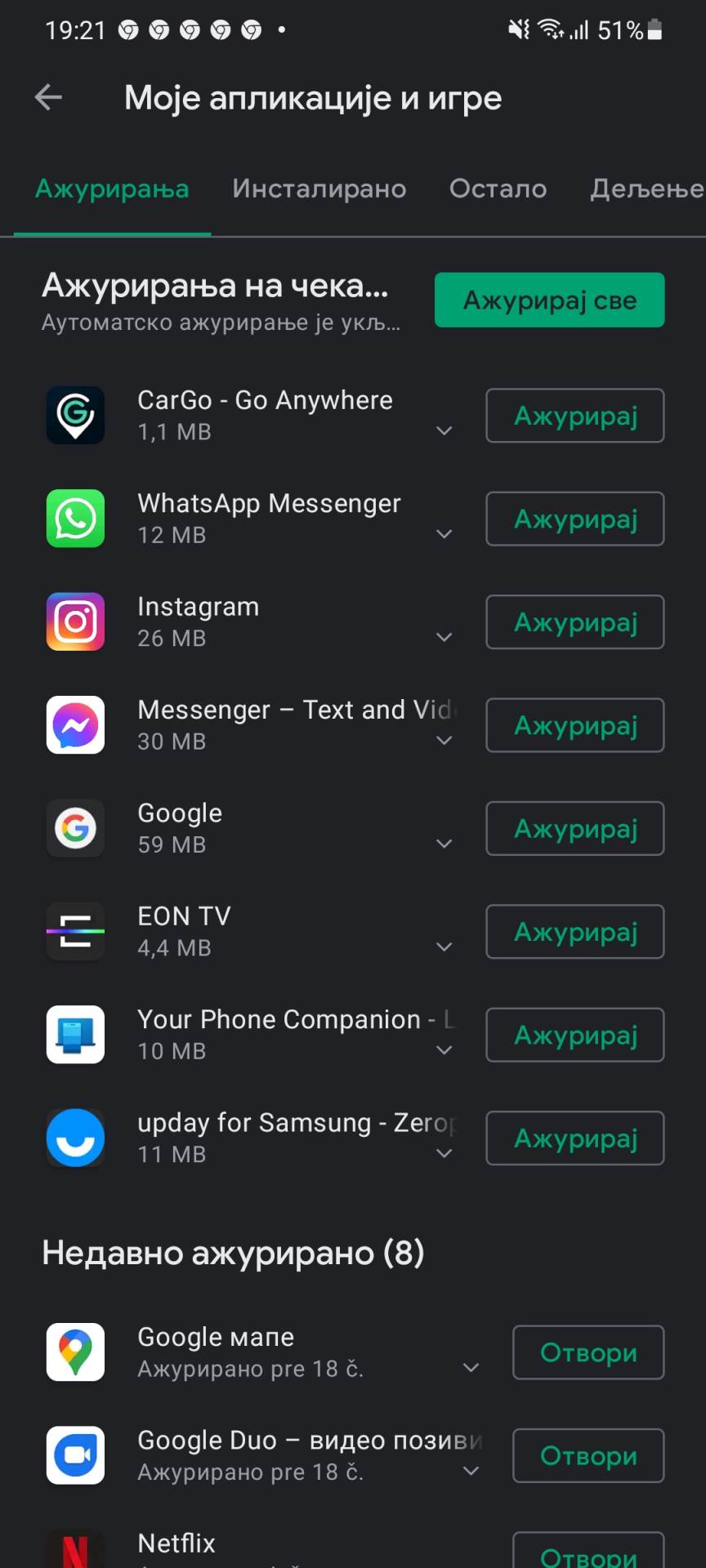Expand details for WhatsApp Messenger update
706x1568 pixels.
coord(444,533)
